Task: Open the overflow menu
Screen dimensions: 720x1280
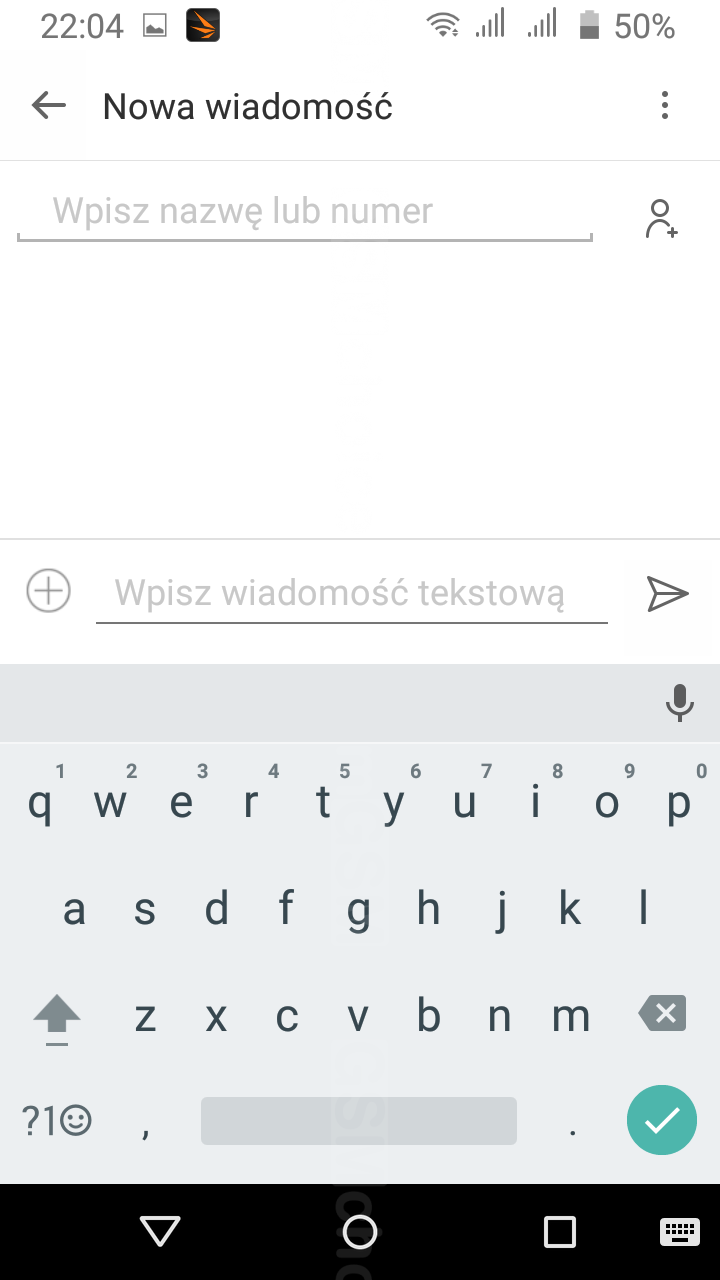Action: click(665, 105)
